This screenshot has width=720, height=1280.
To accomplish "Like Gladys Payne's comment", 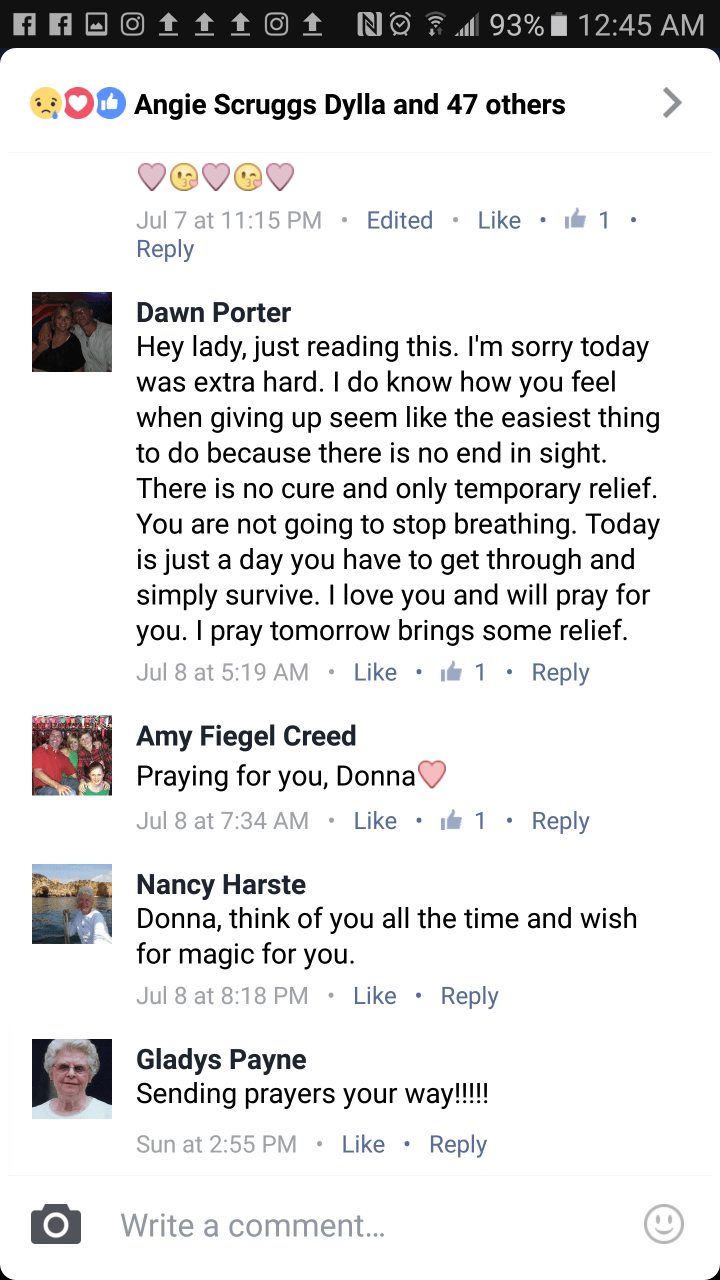I will point(363,1145).
